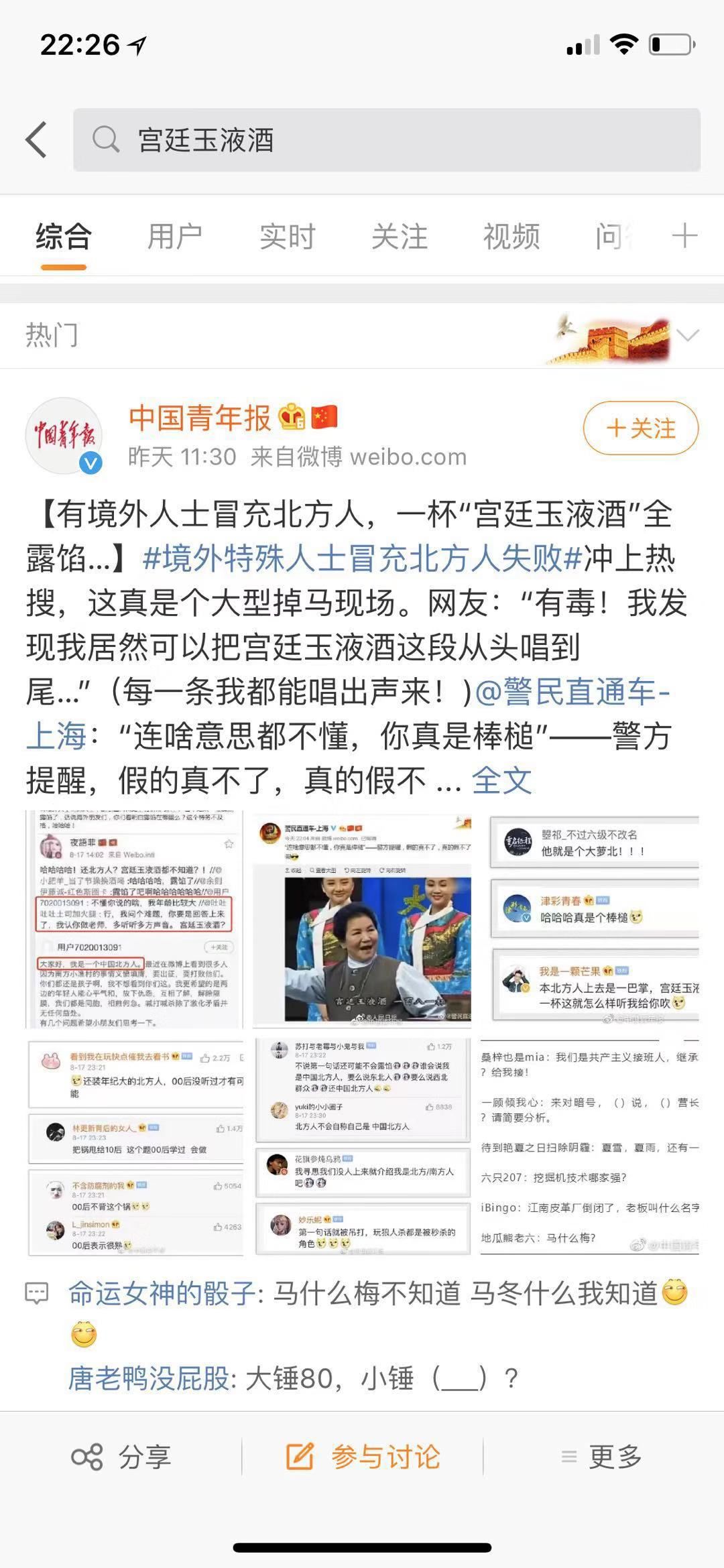Open commenter 命运女神的骰子 profile
The height and width of the screenshot is (1568, 724).
click(161, 1293)
